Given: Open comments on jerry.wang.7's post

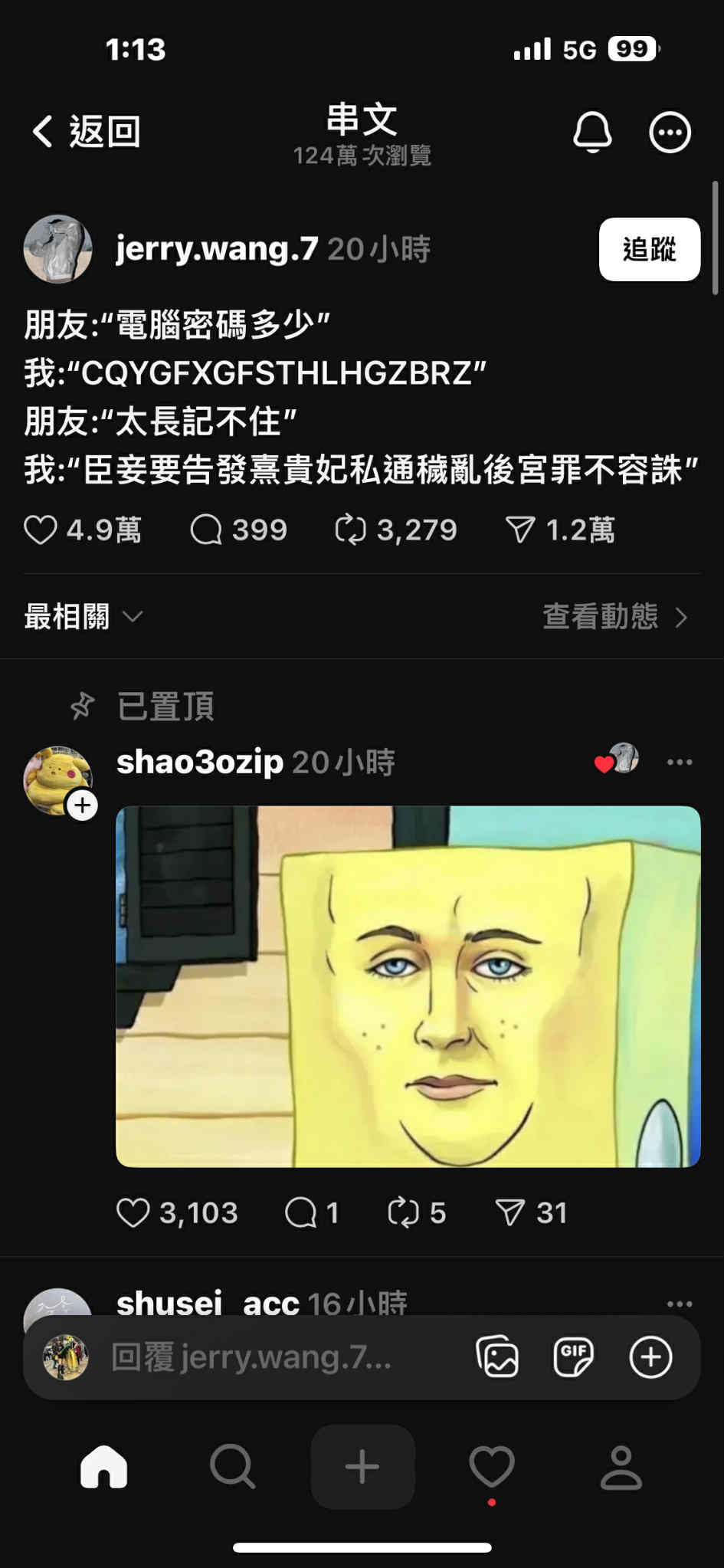Looking at the screenshot, I should point(238,530).
